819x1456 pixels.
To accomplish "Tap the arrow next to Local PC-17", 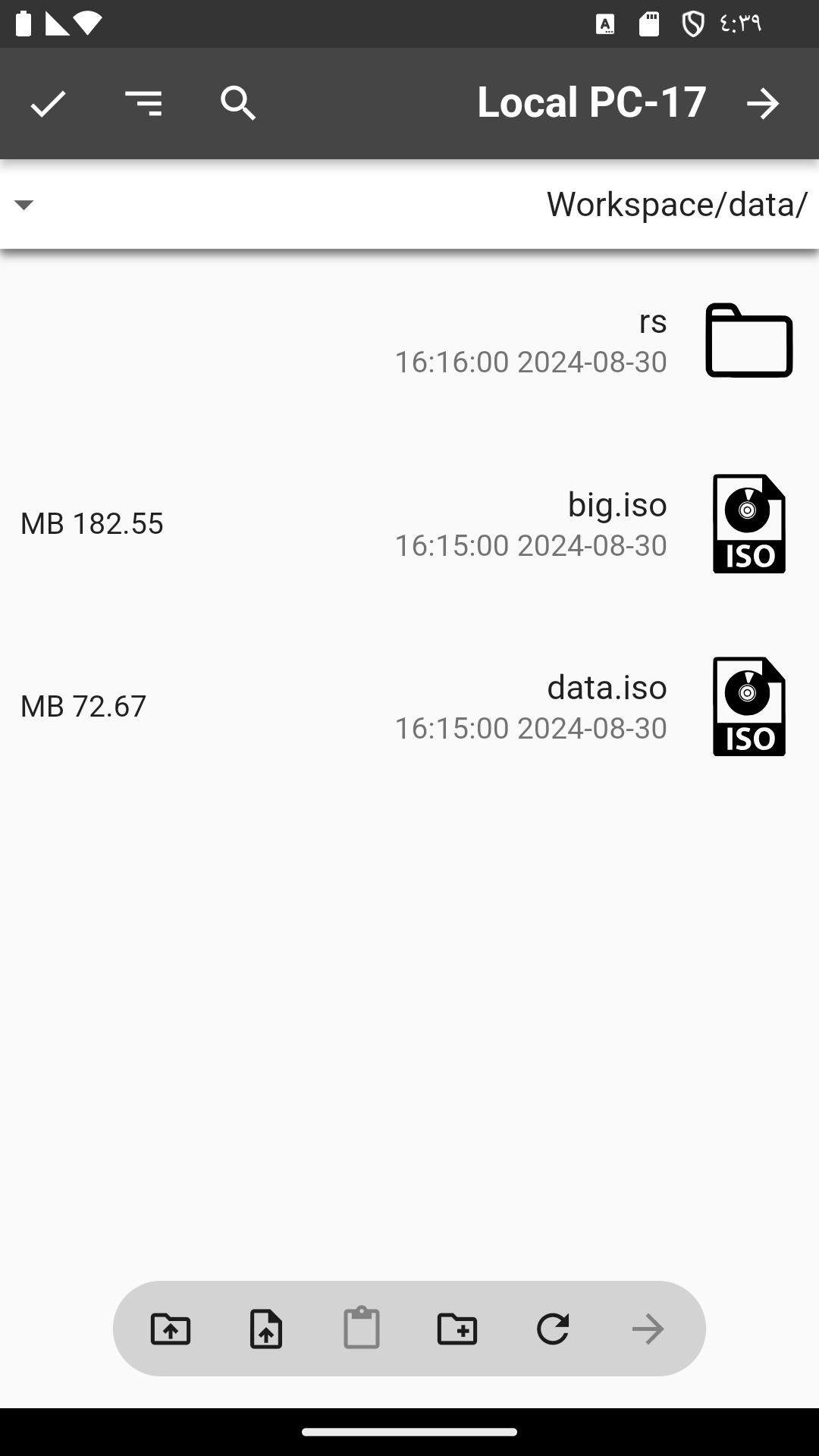I will (x=763, y=103).
